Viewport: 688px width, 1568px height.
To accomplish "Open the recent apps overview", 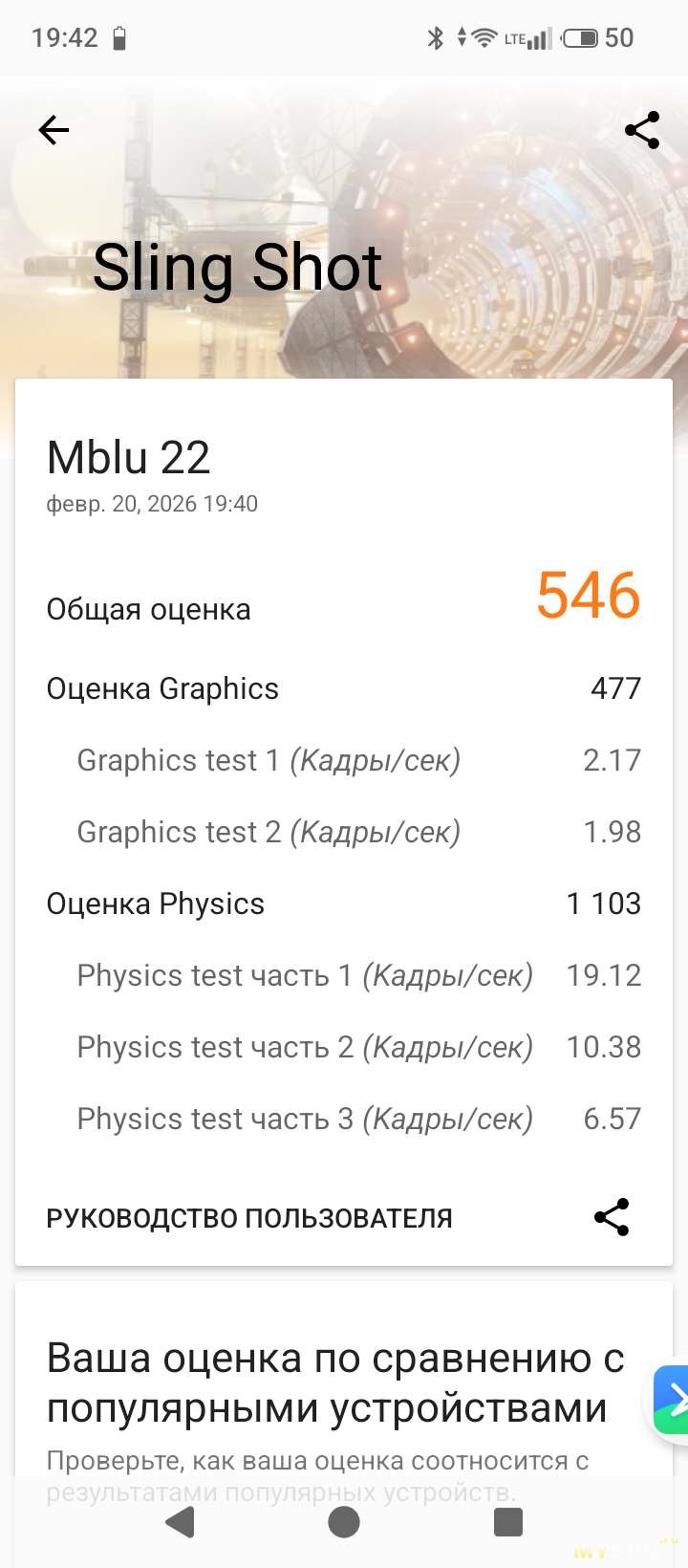I will (x=508, y=1521).
